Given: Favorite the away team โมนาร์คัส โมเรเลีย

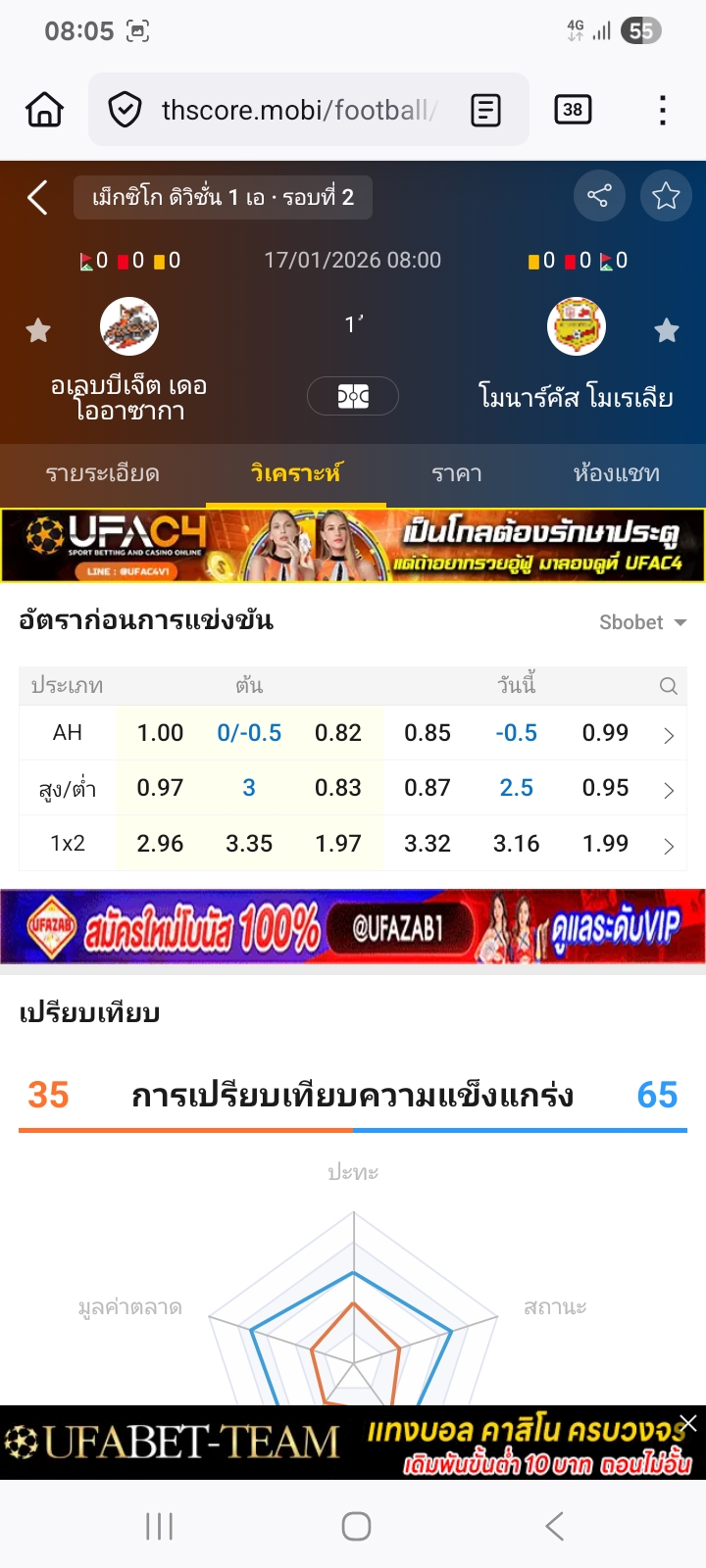Looking at the screenshot, I should (x=667, y=330).
